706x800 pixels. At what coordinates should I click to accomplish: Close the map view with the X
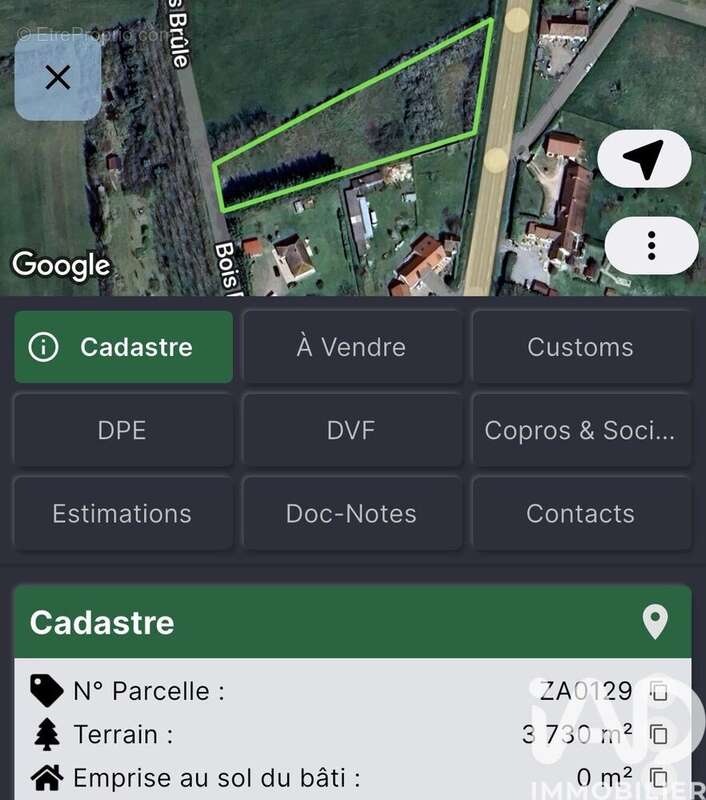[x=58, y=77]
